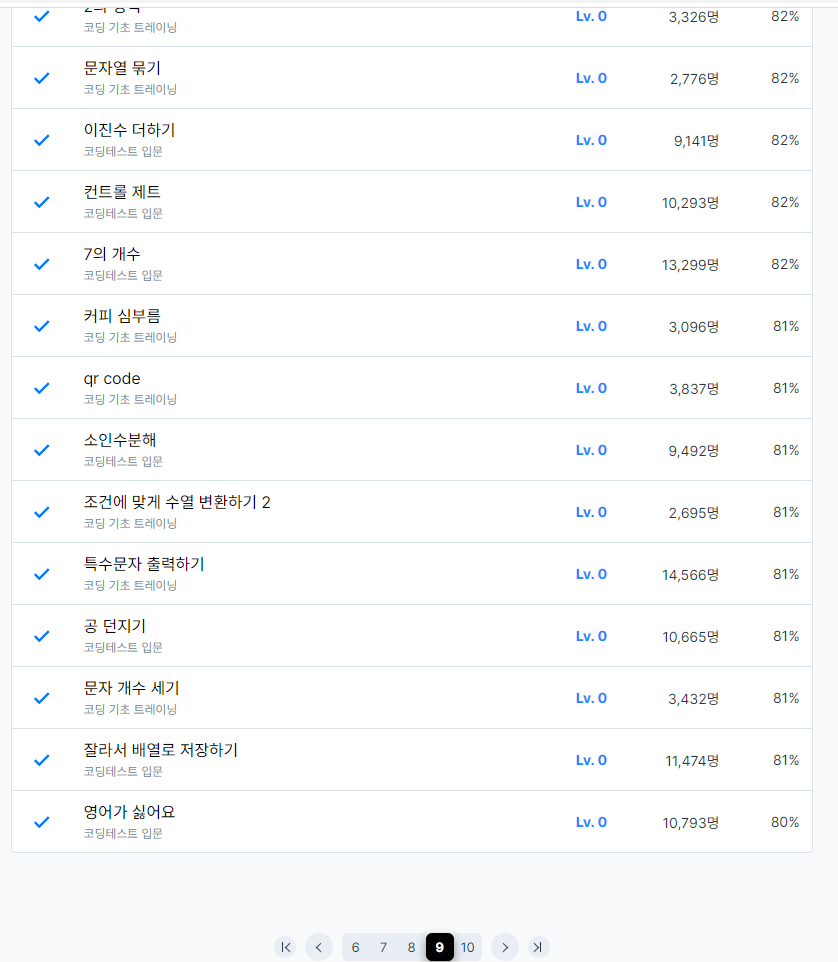Open the 7의 개수 problem
The height and width of the screenshot is (962, 838).
(x=112, y=254)
